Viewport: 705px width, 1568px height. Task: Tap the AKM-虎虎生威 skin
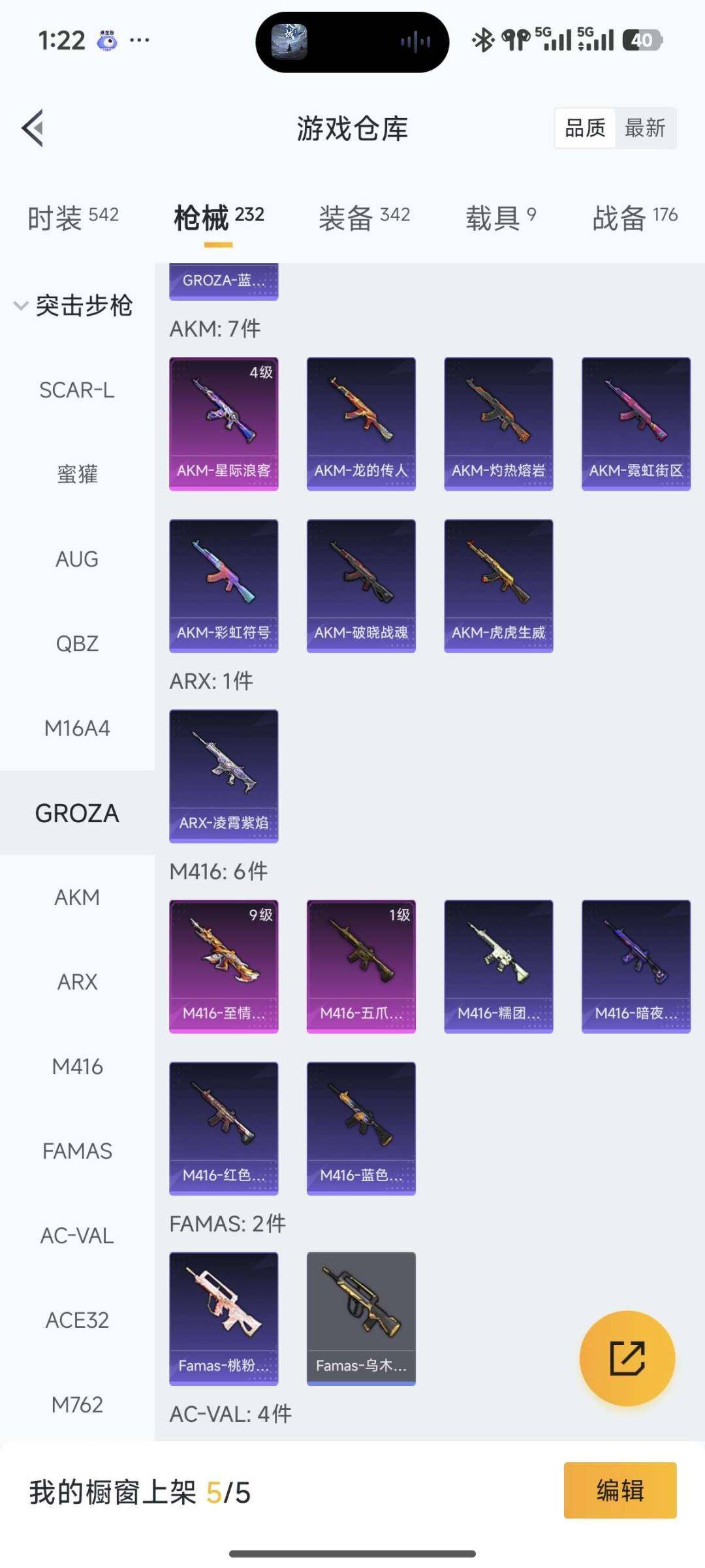(x=498, y=585)
